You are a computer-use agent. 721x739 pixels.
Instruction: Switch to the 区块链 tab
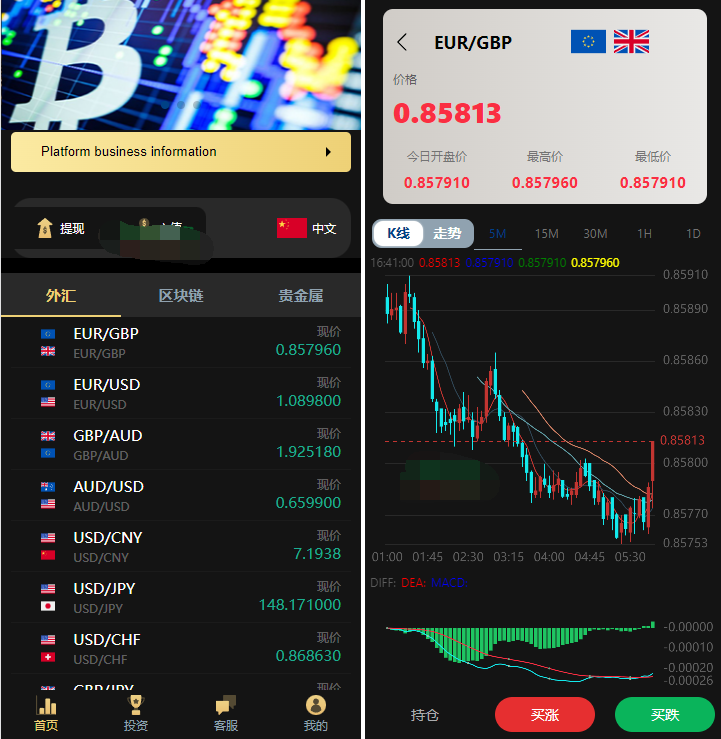[x=181, y=296]
